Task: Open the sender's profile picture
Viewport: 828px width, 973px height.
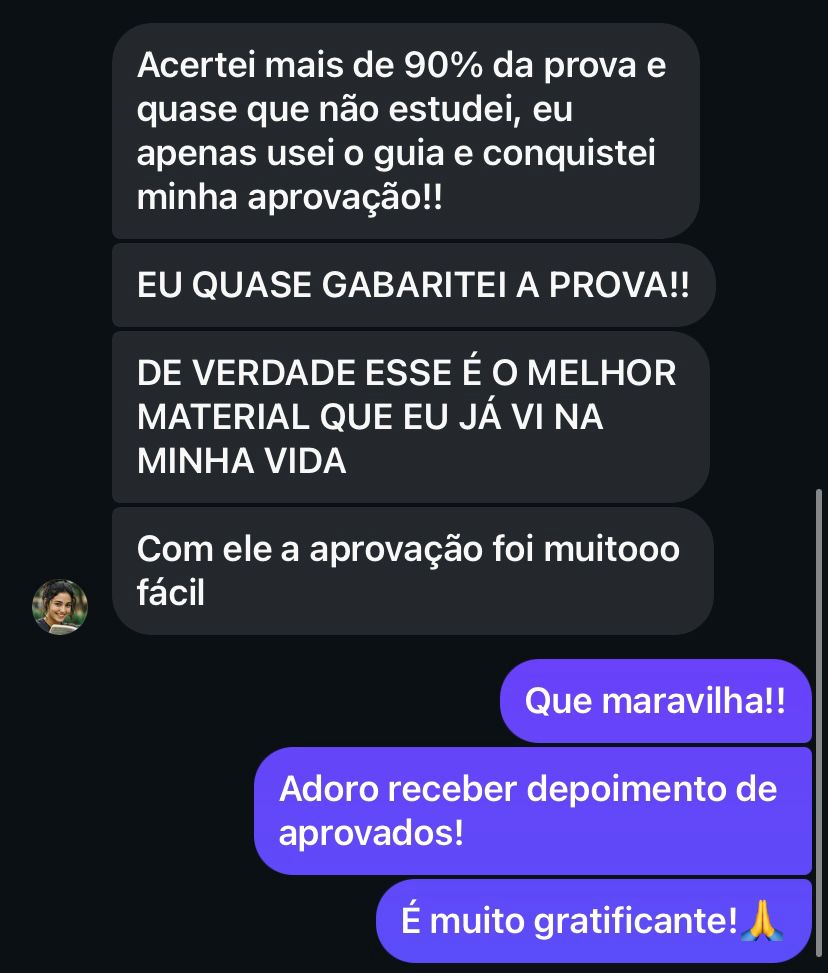Action: tap(60, 606)
